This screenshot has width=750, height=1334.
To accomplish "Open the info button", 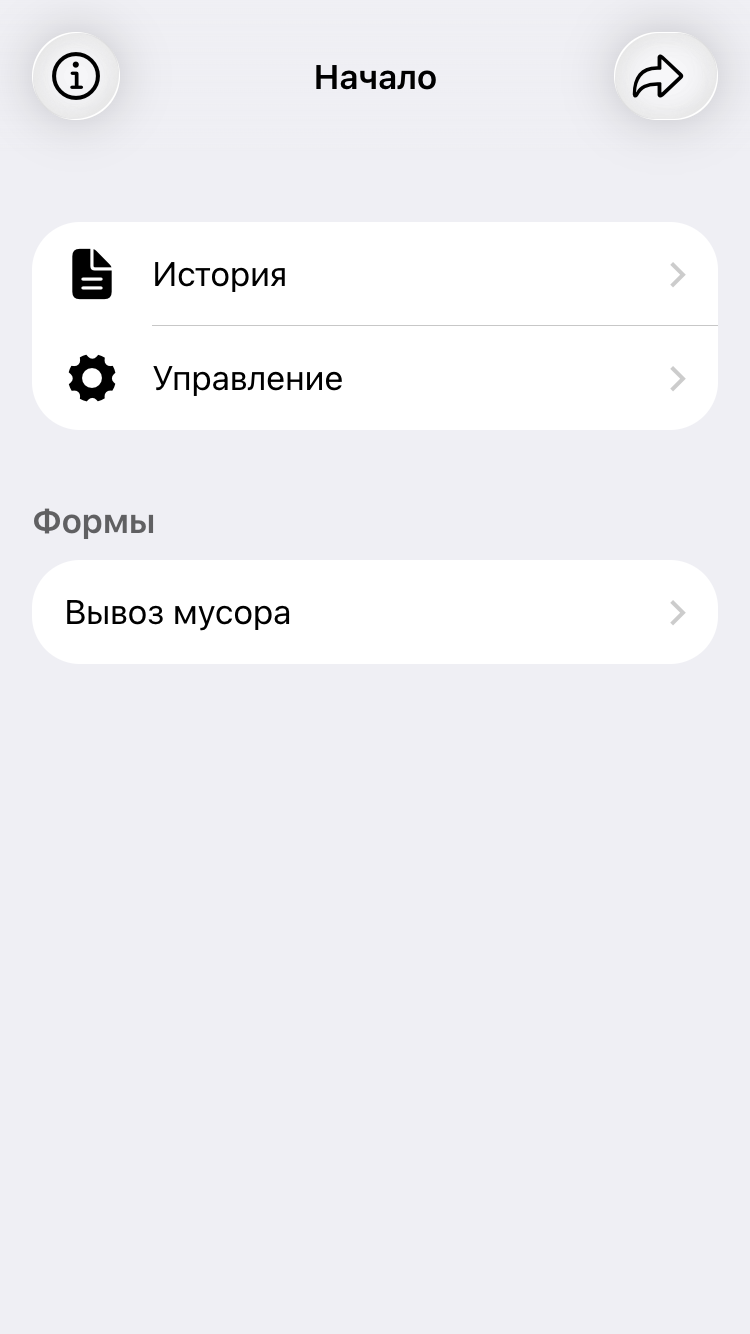I will click(x=76, y=77).
